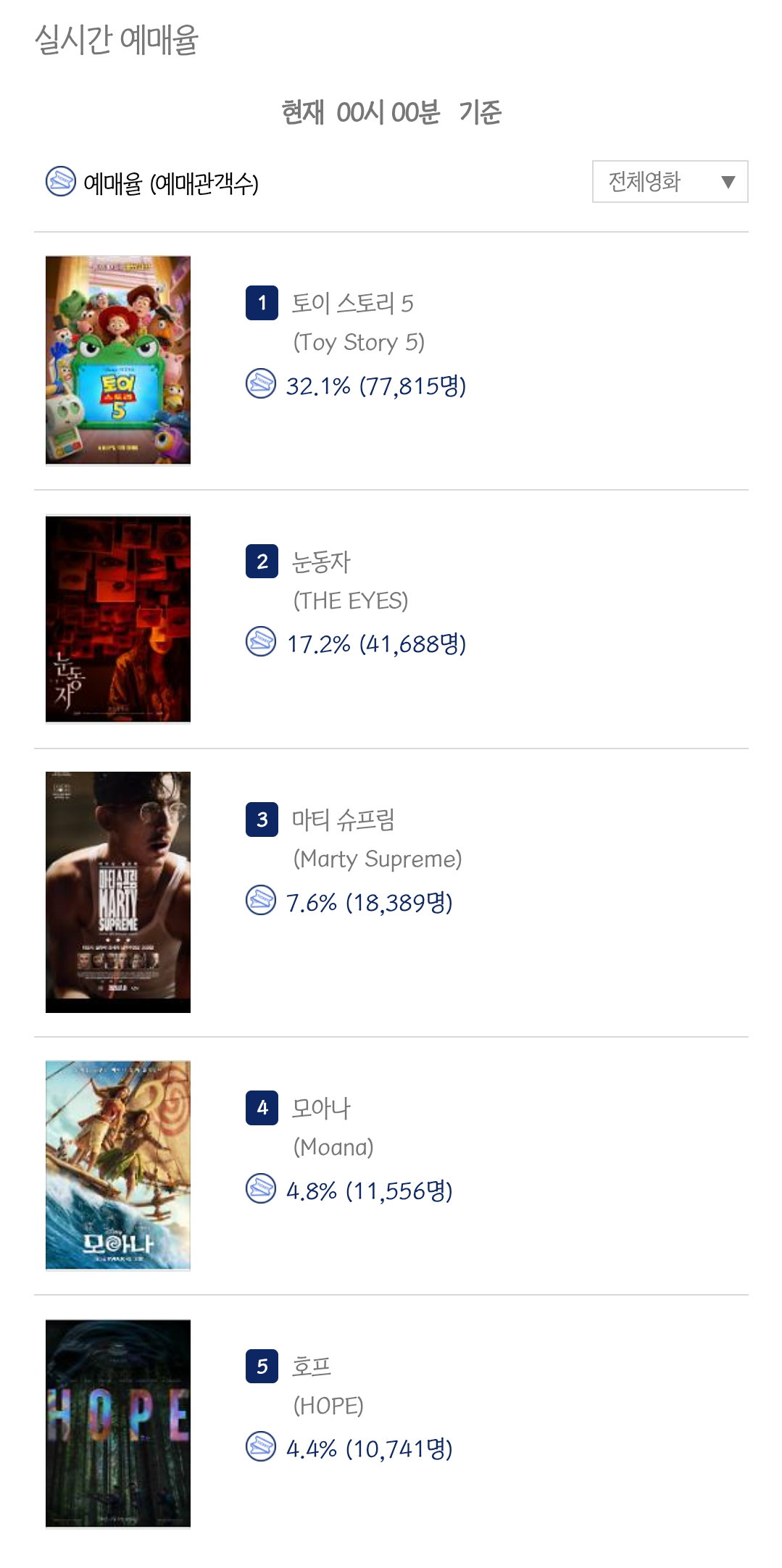View the Marty Supreme poster

point(118,892)
